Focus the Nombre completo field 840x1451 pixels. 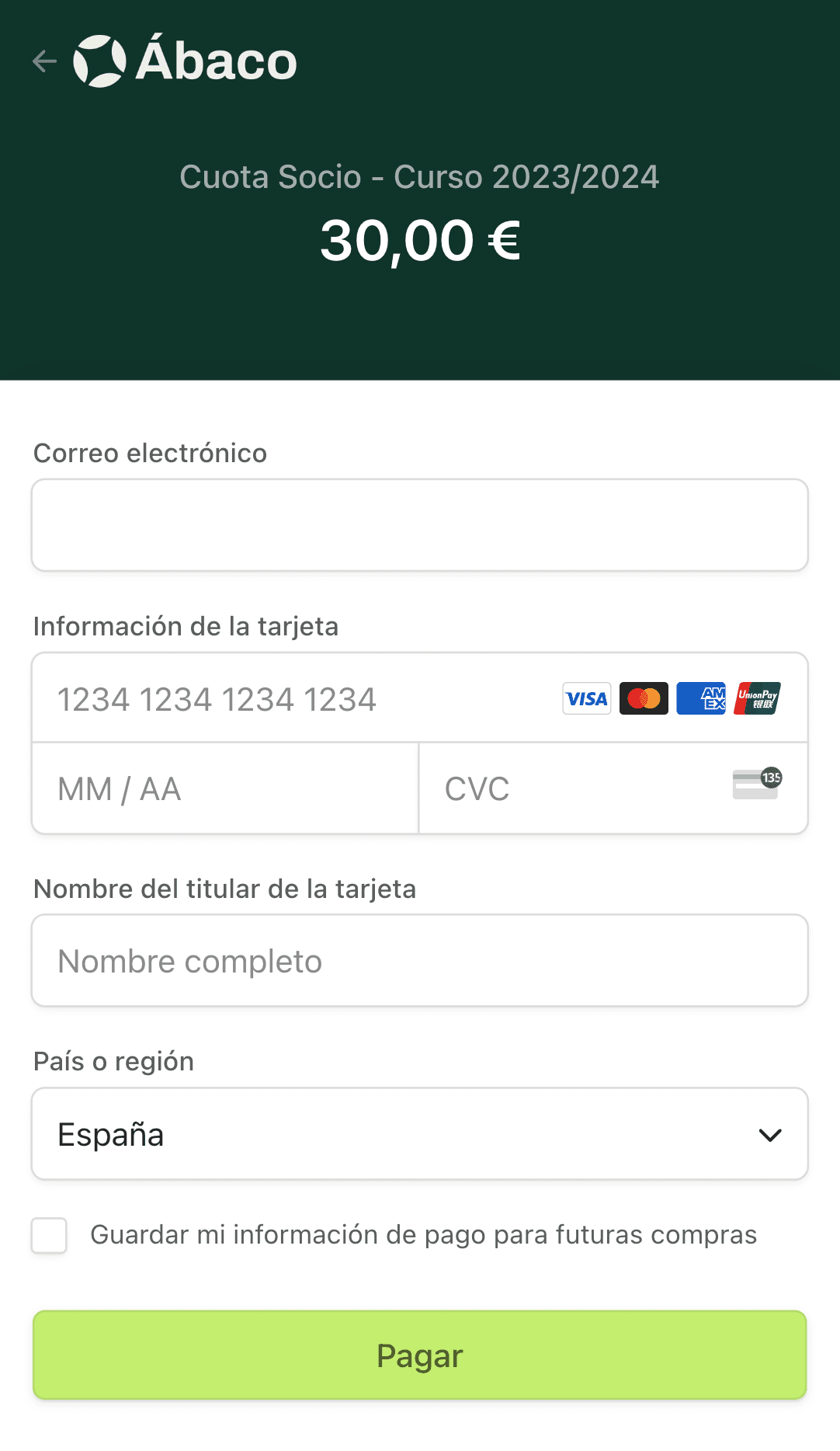(420, 961)
